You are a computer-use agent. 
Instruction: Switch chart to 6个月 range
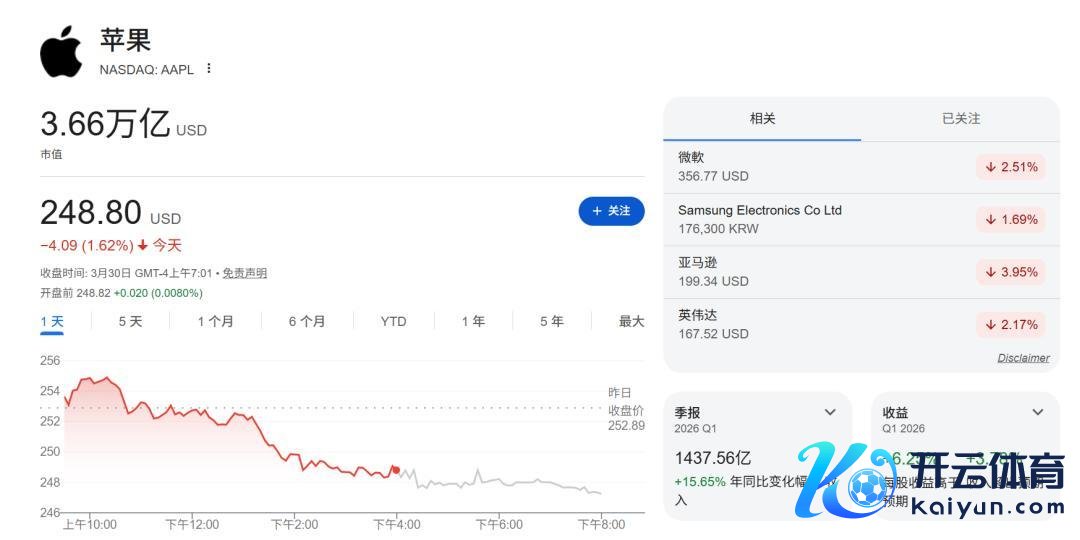307,321
